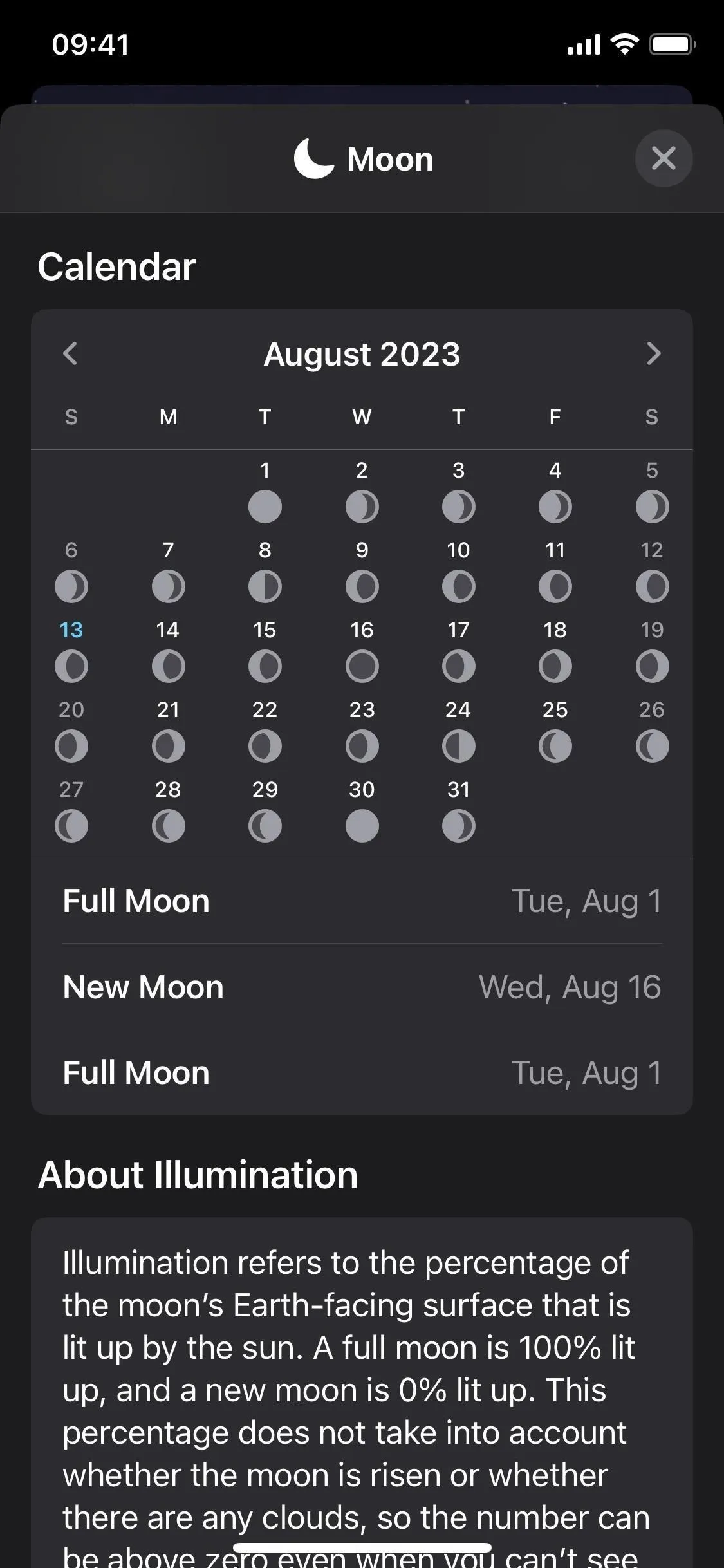Close the Moon sheet
The width and height of the screenshot is (724, 1568).
[x=664, y=158]
